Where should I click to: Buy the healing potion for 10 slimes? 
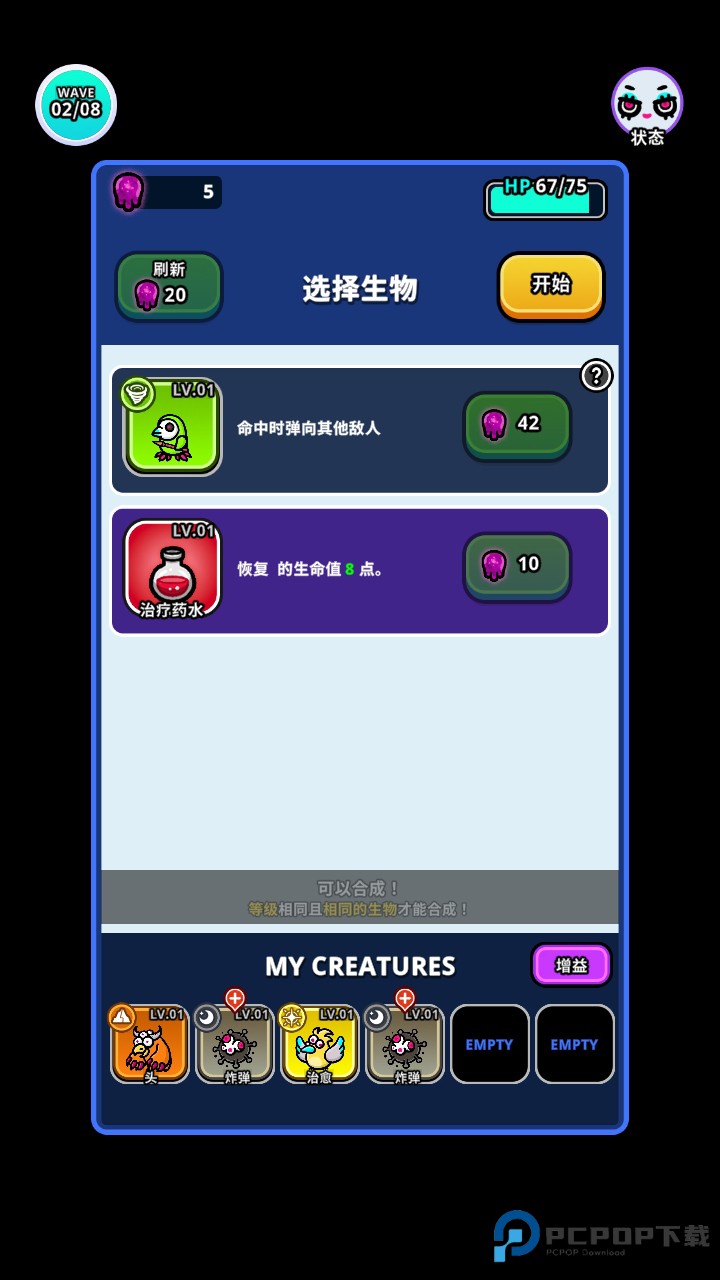pos(516,564)
